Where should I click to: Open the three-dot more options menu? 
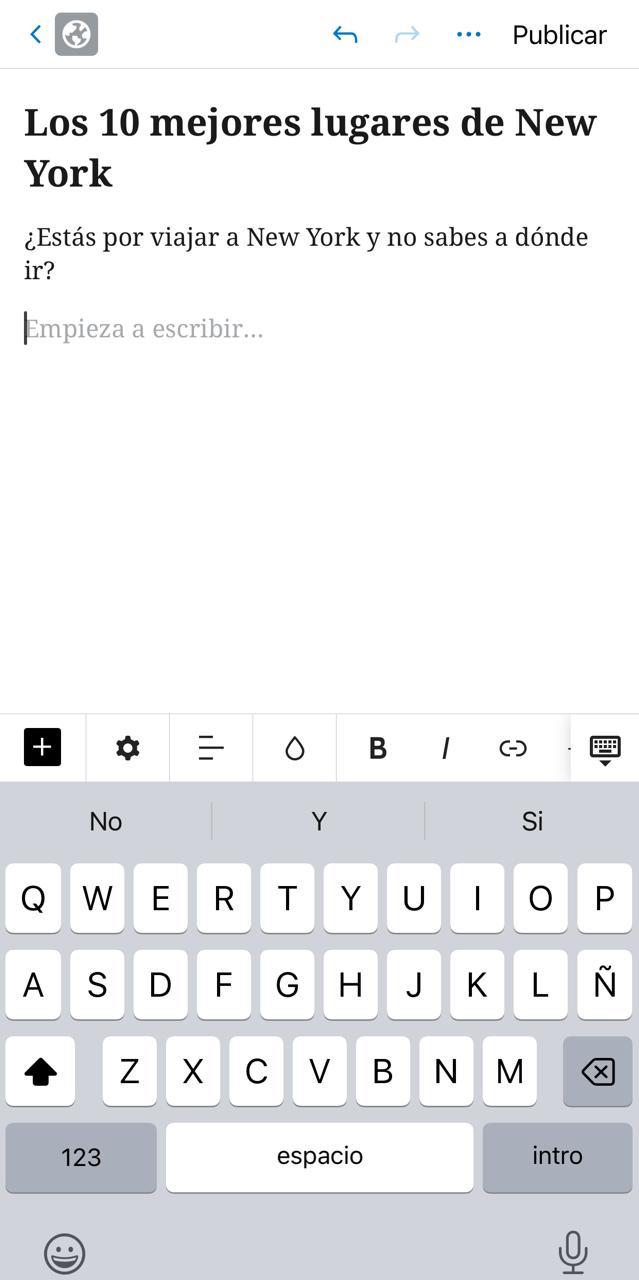[468, 35]
